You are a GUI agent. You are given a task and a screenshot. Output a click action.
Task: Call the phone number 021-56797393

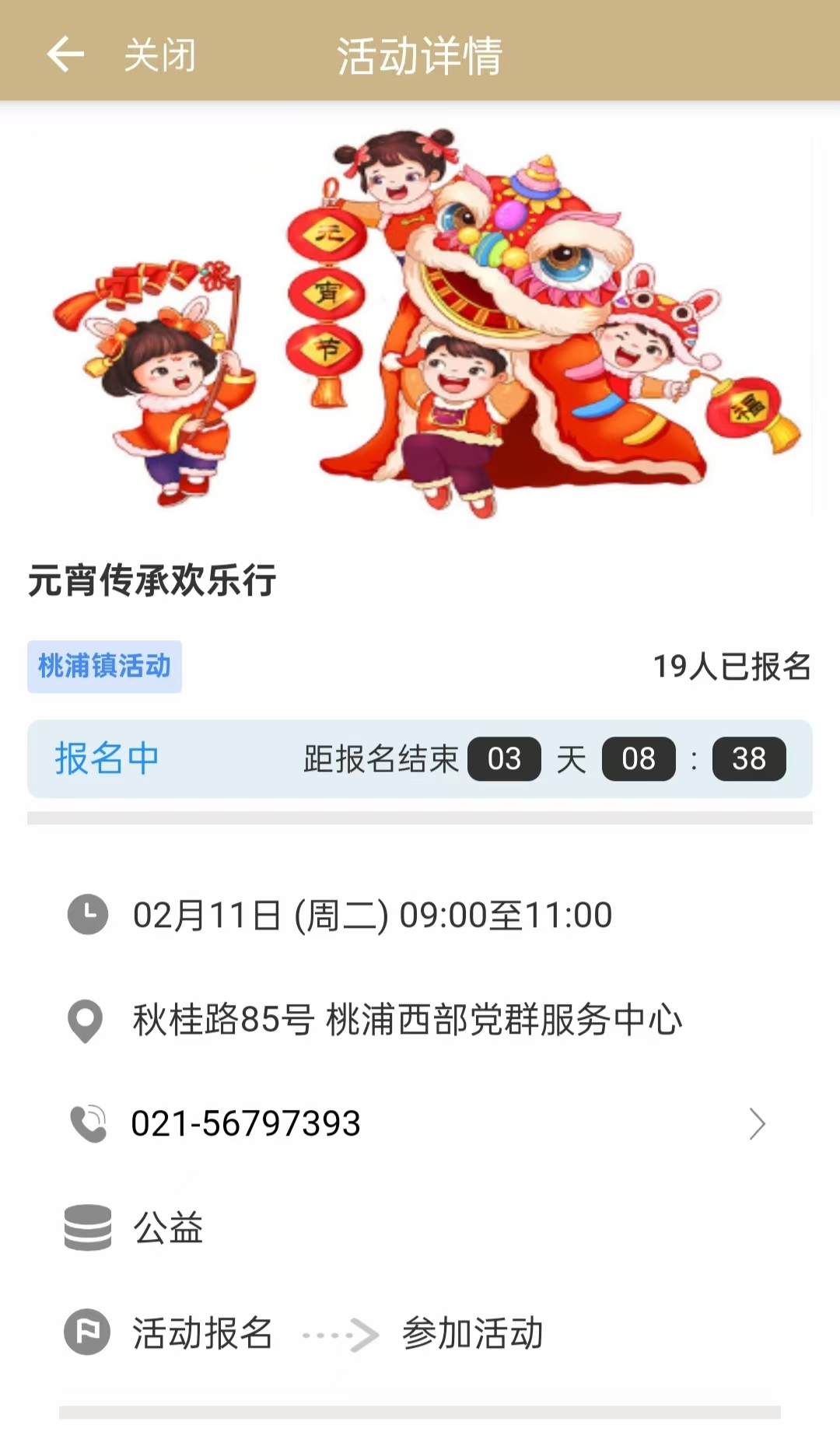pos(246,1123)
